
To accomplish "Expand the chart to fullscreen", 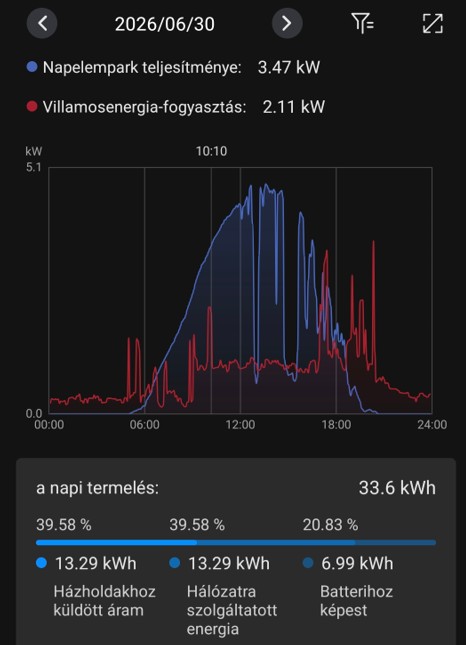I will [433, 23].
